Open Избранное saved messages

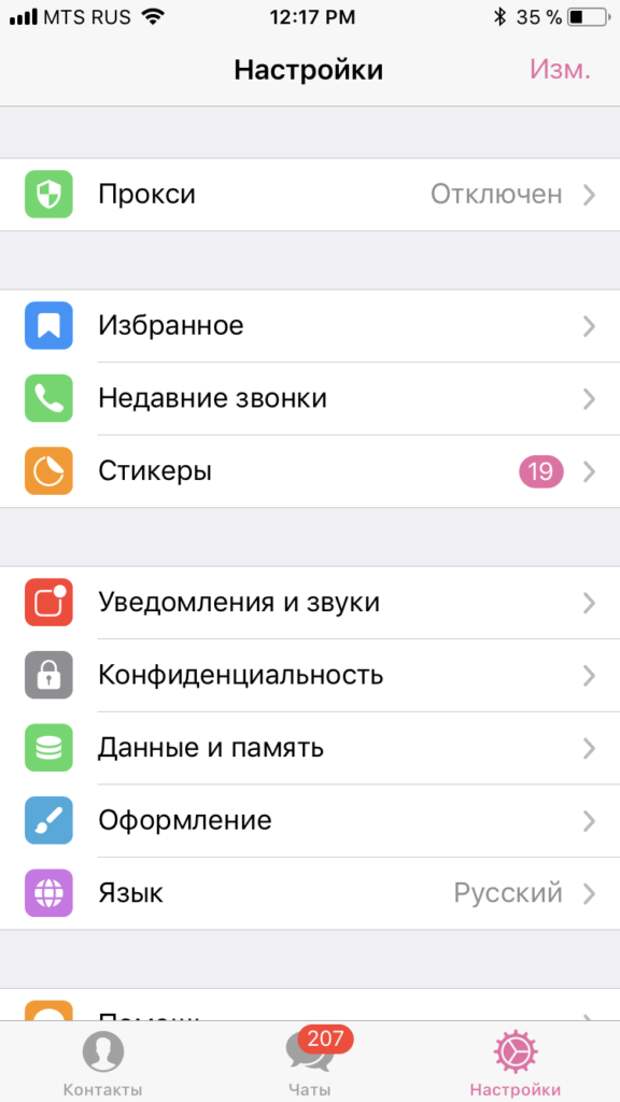310,326
